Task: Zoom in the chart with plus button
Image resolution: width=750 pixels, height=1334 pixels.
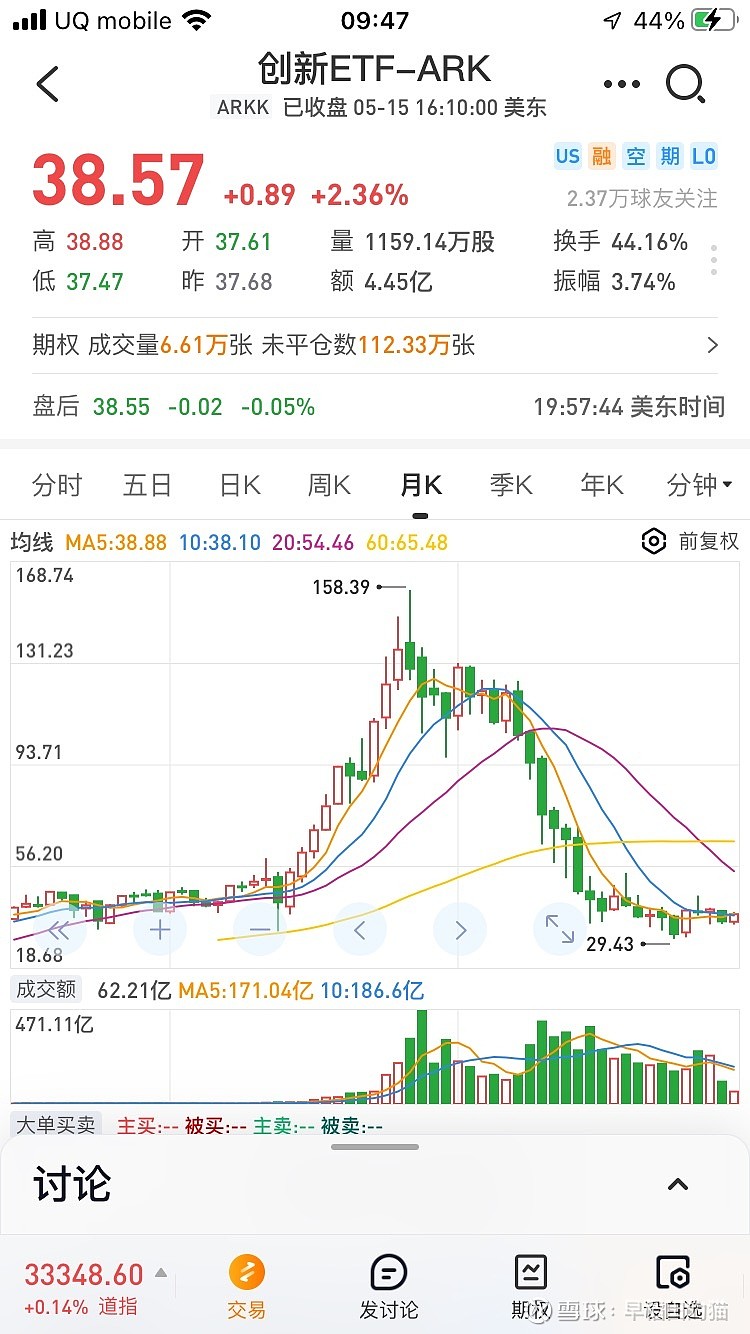Action: coord(160,930)
